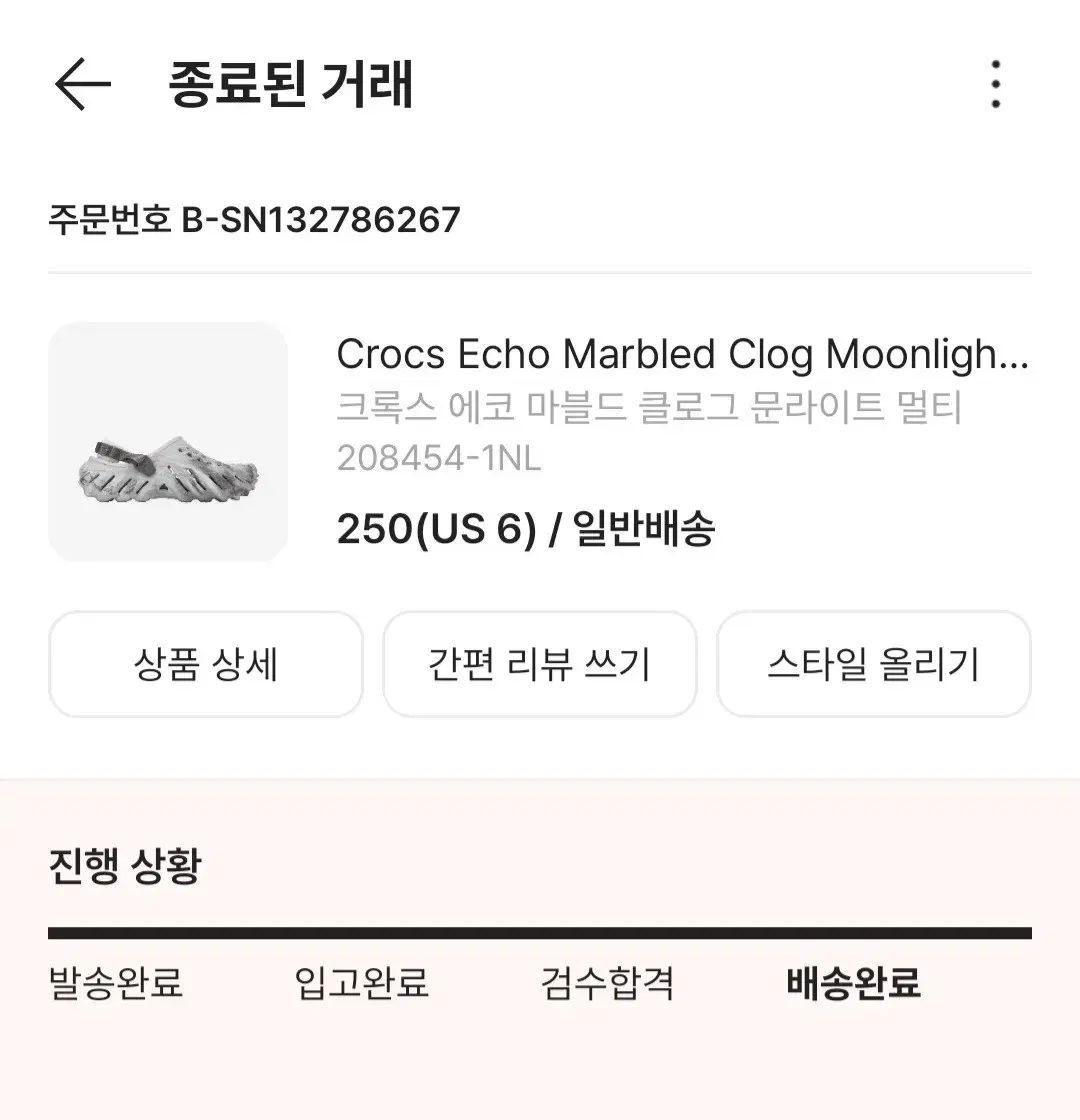This screenshot has height=1120, width=1080.
Task: Tap the highlighted 배송완료 status
Action: coord(852,984)
